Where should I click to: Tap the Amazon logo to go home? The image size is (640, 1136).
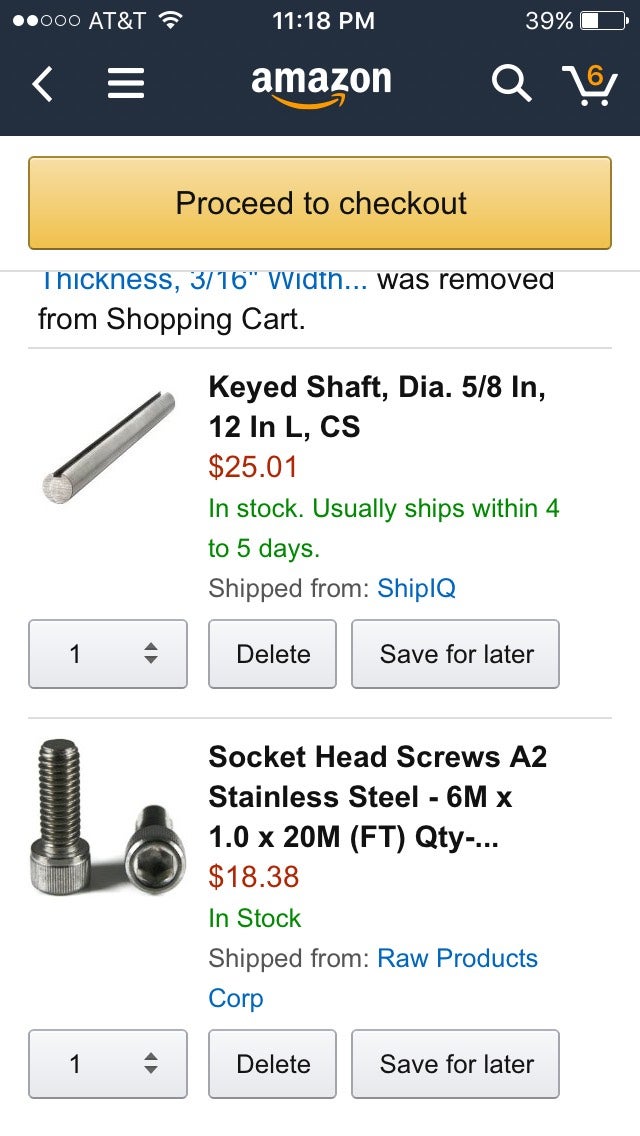[x=320, y=84]
